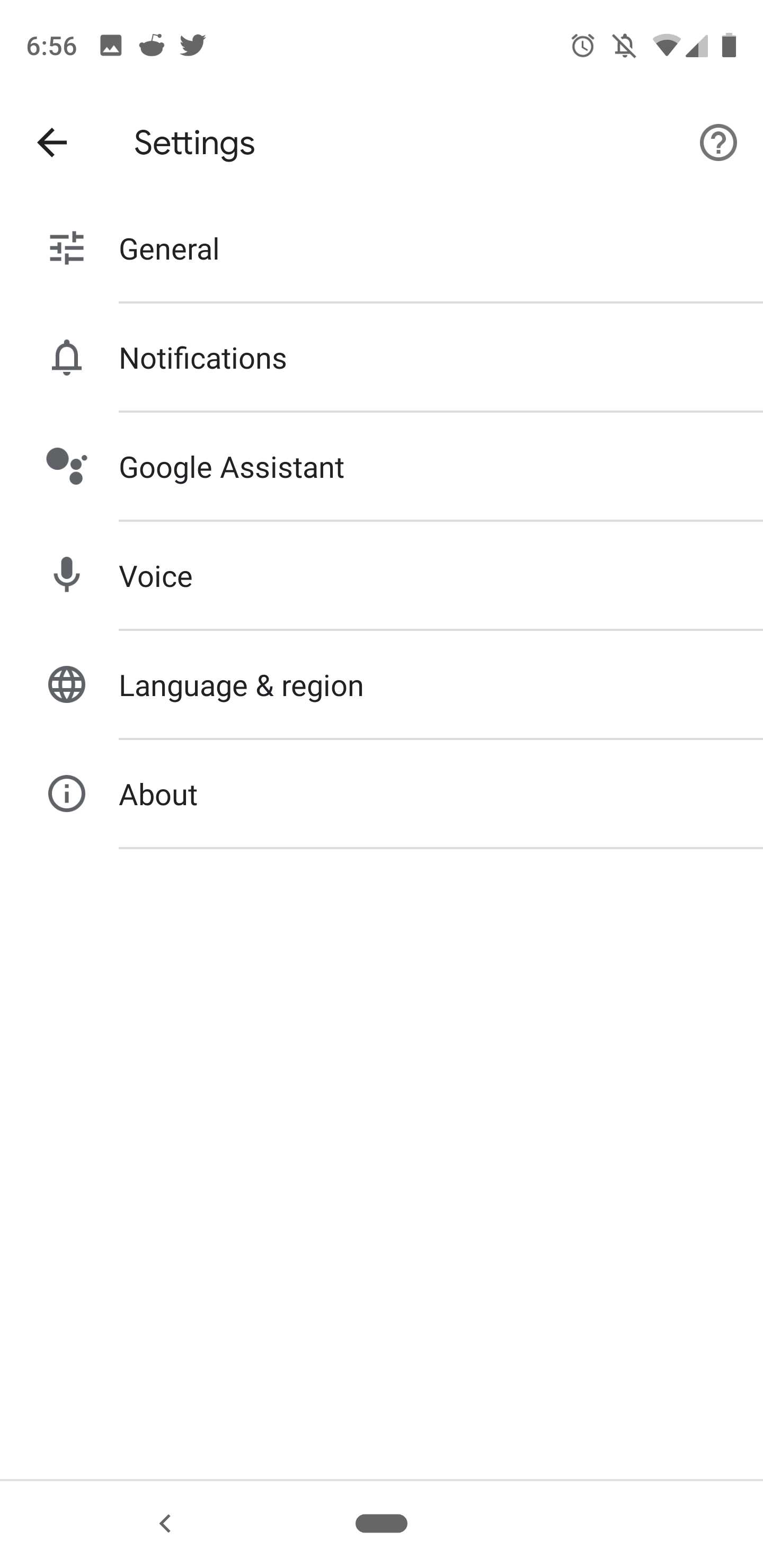The height and width of the screenshot is (1568, 763).
Task: Open the Language & region globe icon
Action: click(66, 685)
